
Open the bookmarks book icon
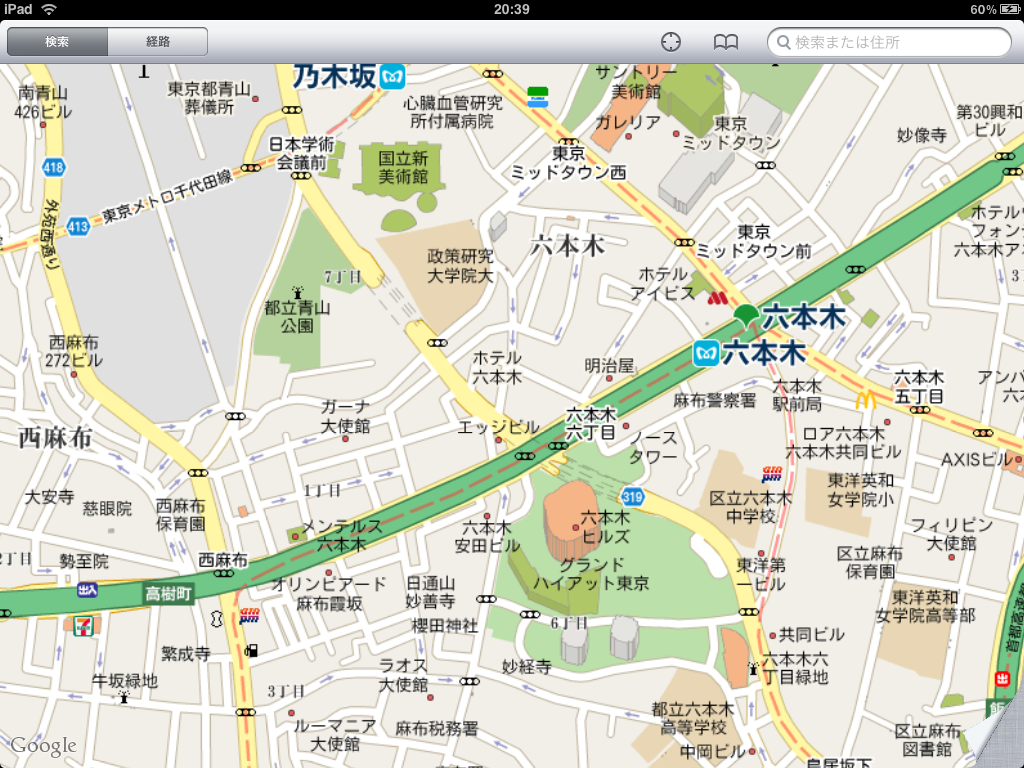coord(726,42)
